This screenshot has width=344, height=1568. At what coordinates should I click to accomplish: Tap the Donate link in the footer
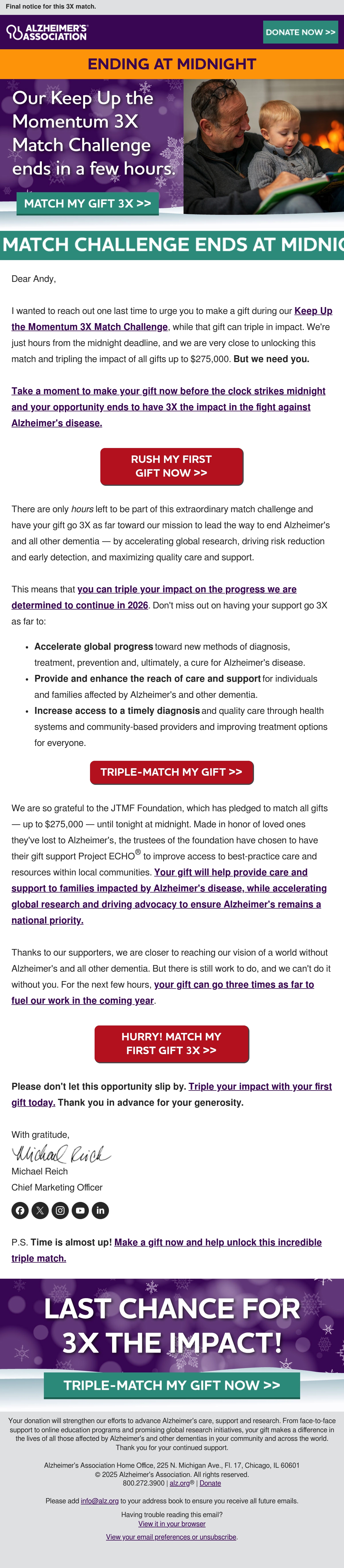point(211,1483)
